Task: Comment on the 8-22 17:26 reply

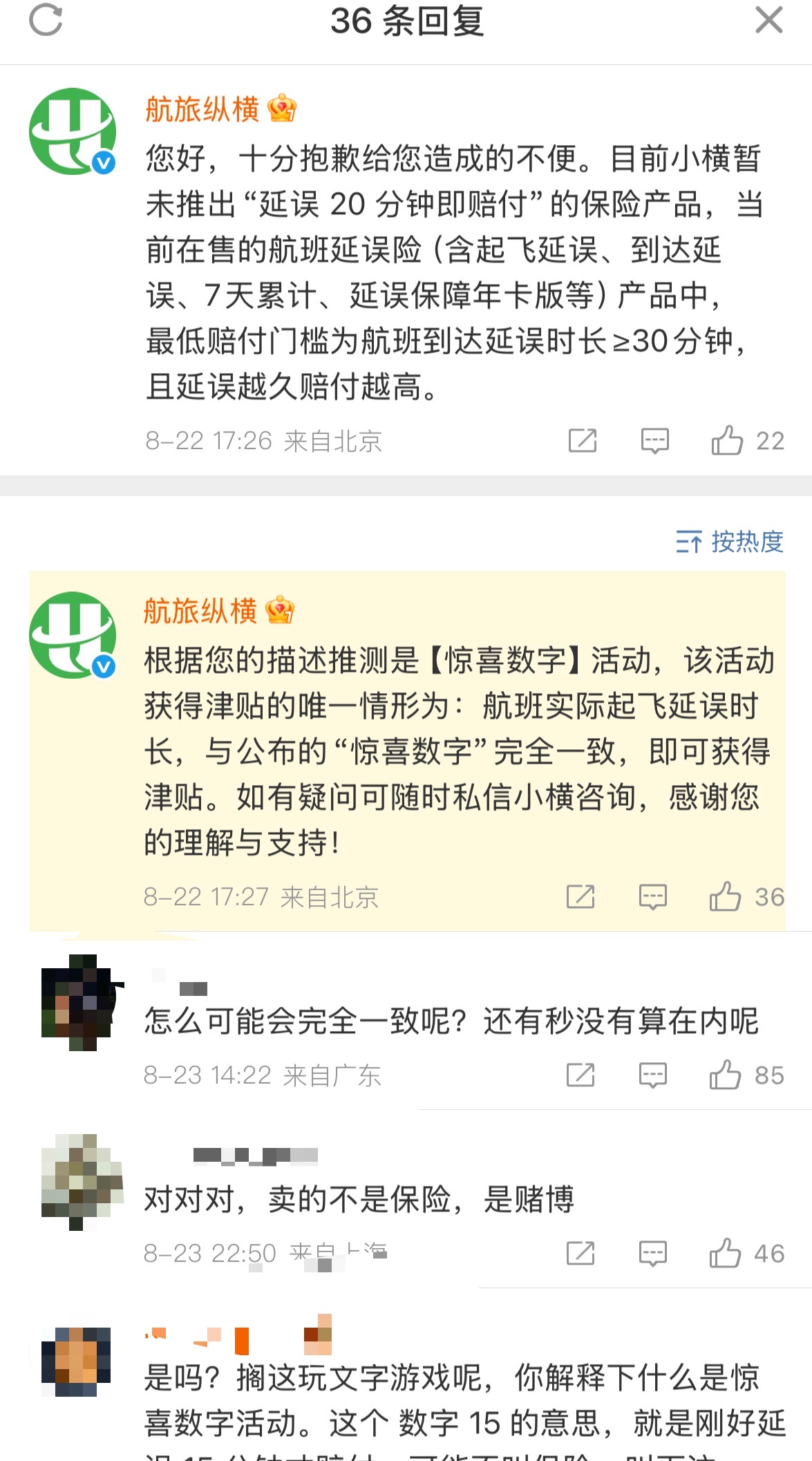Action: pos(654,440)
